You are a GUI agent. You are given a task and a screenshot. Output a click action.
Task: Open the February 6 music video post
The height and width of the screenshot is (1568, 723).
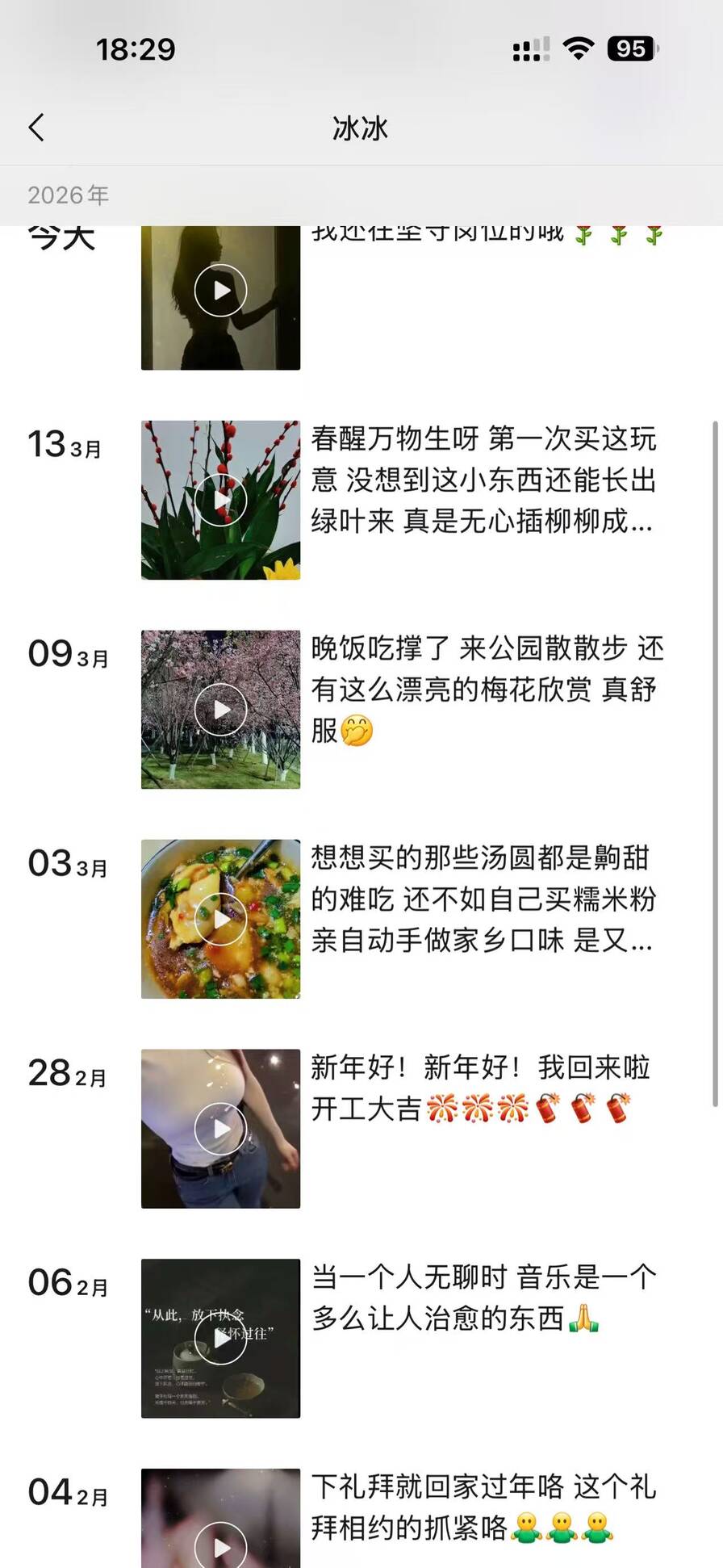220,1338
